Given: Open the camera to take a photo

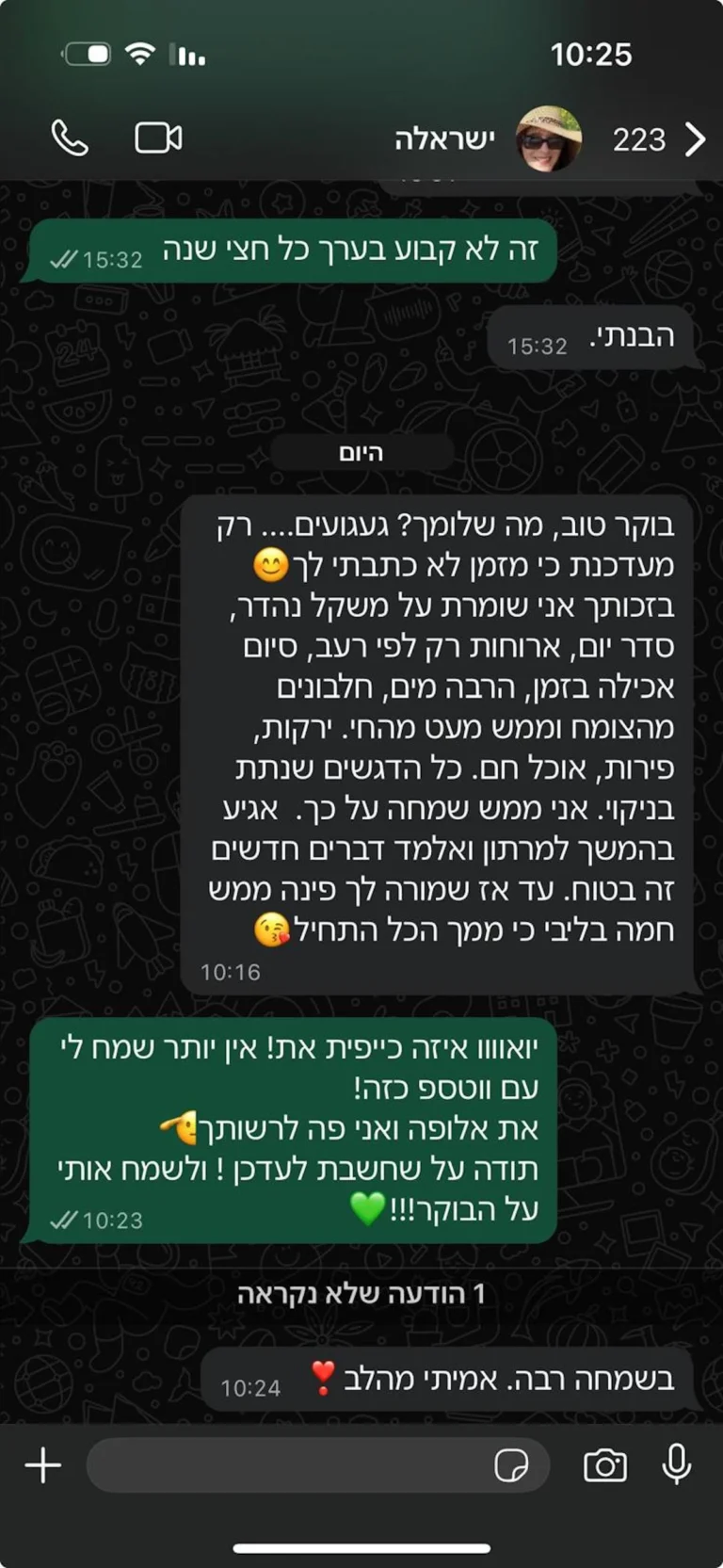Looking at the screenshot, I should tap(604, 1465).
